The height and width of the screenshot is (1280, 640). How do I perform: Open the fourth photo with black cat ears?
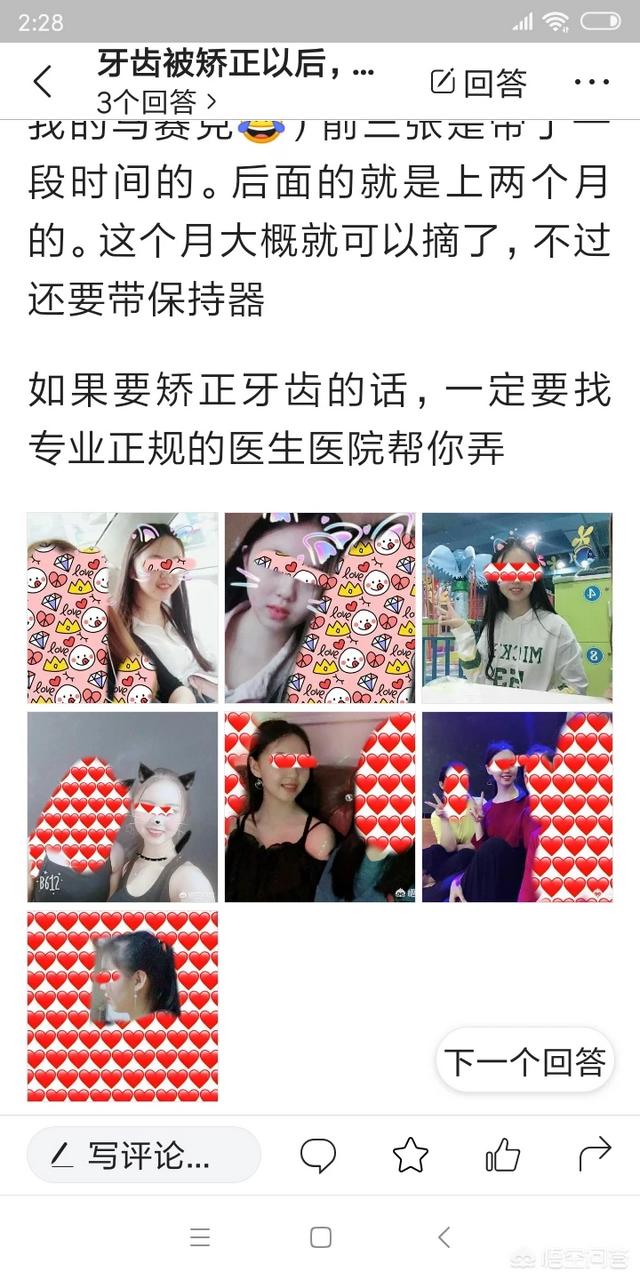(x=122, y=806)
